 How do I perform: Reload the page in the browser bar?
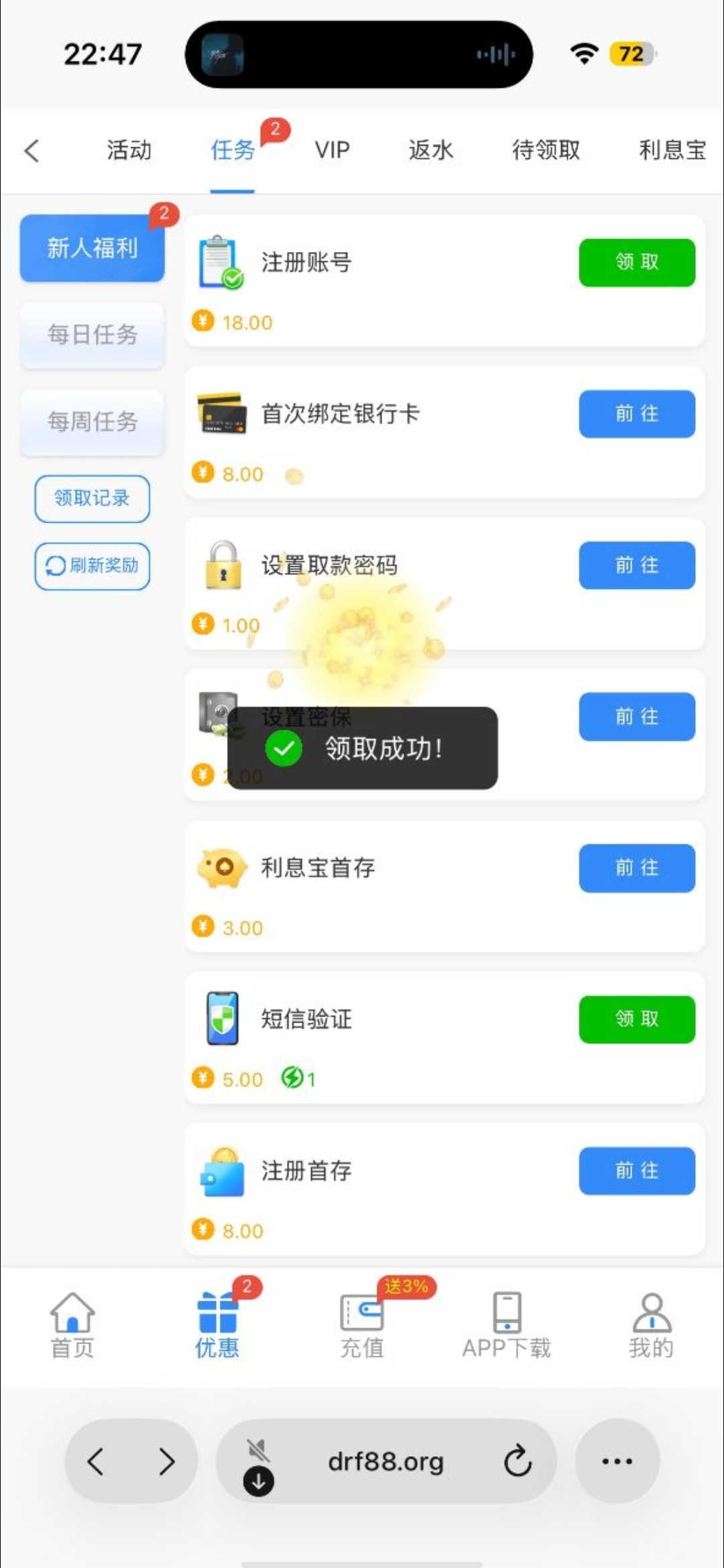pyautogui.click(x=518, y=1461)
